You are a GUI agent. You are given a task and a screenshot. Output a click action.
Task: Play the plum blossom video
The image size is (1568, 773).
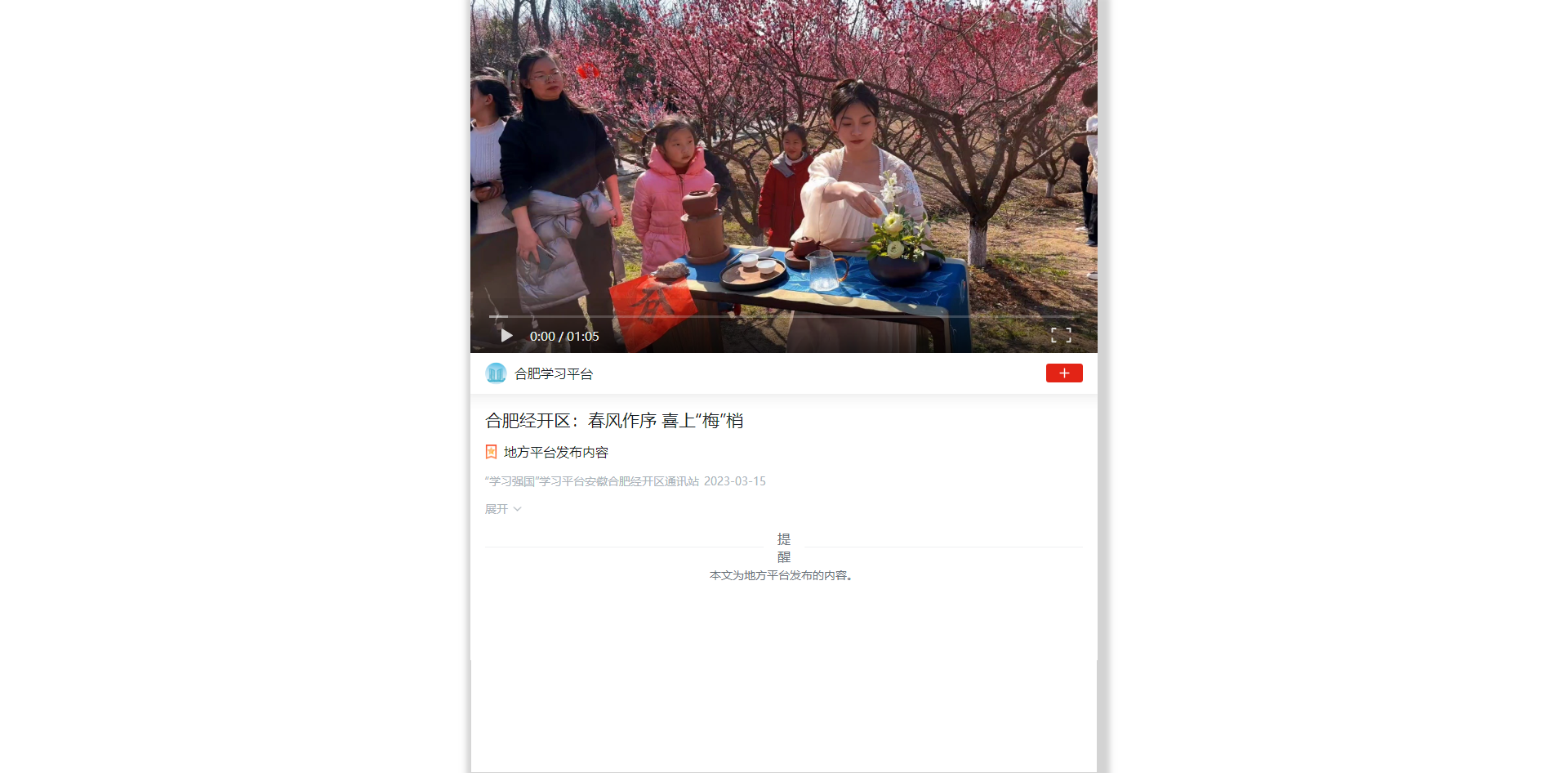click(x=506, y=336)
